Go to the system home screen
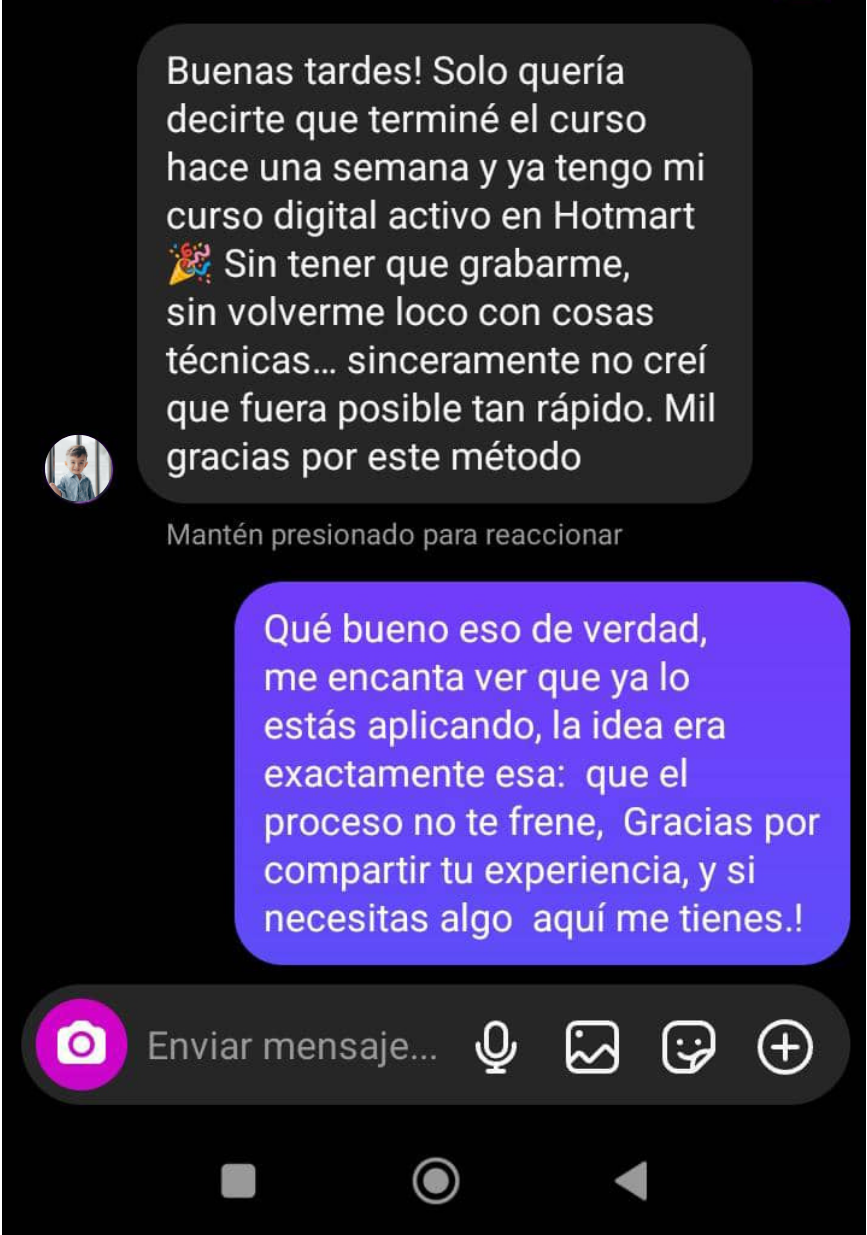The width and height of the screenshot is (867, 1235). point(435,1181)
